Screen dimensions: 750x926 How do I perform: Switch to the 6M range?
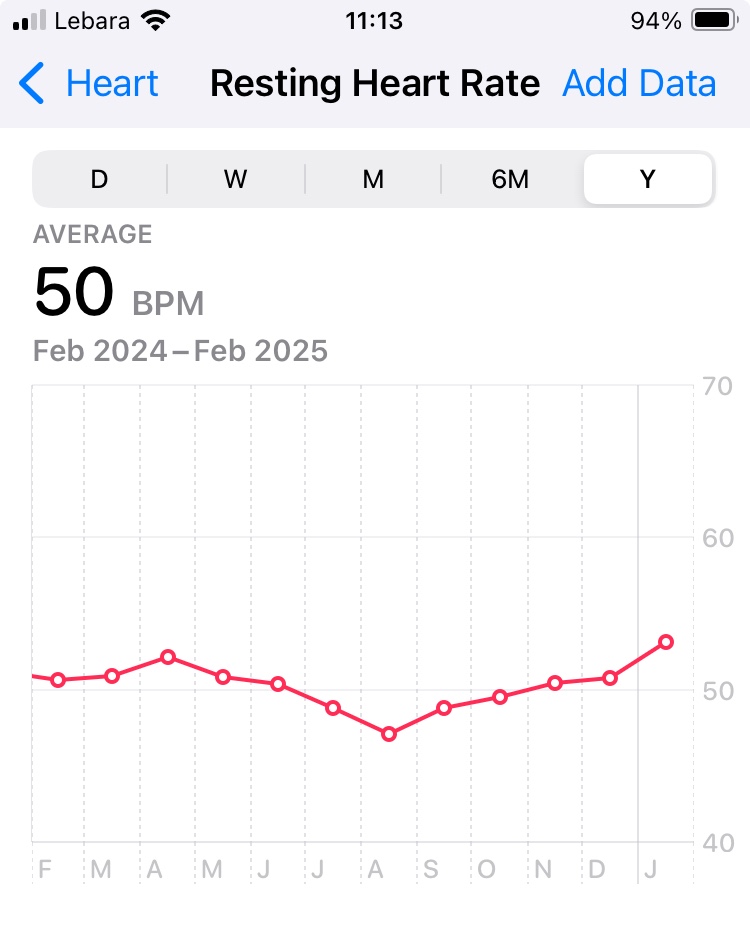(x=510, y=180)
